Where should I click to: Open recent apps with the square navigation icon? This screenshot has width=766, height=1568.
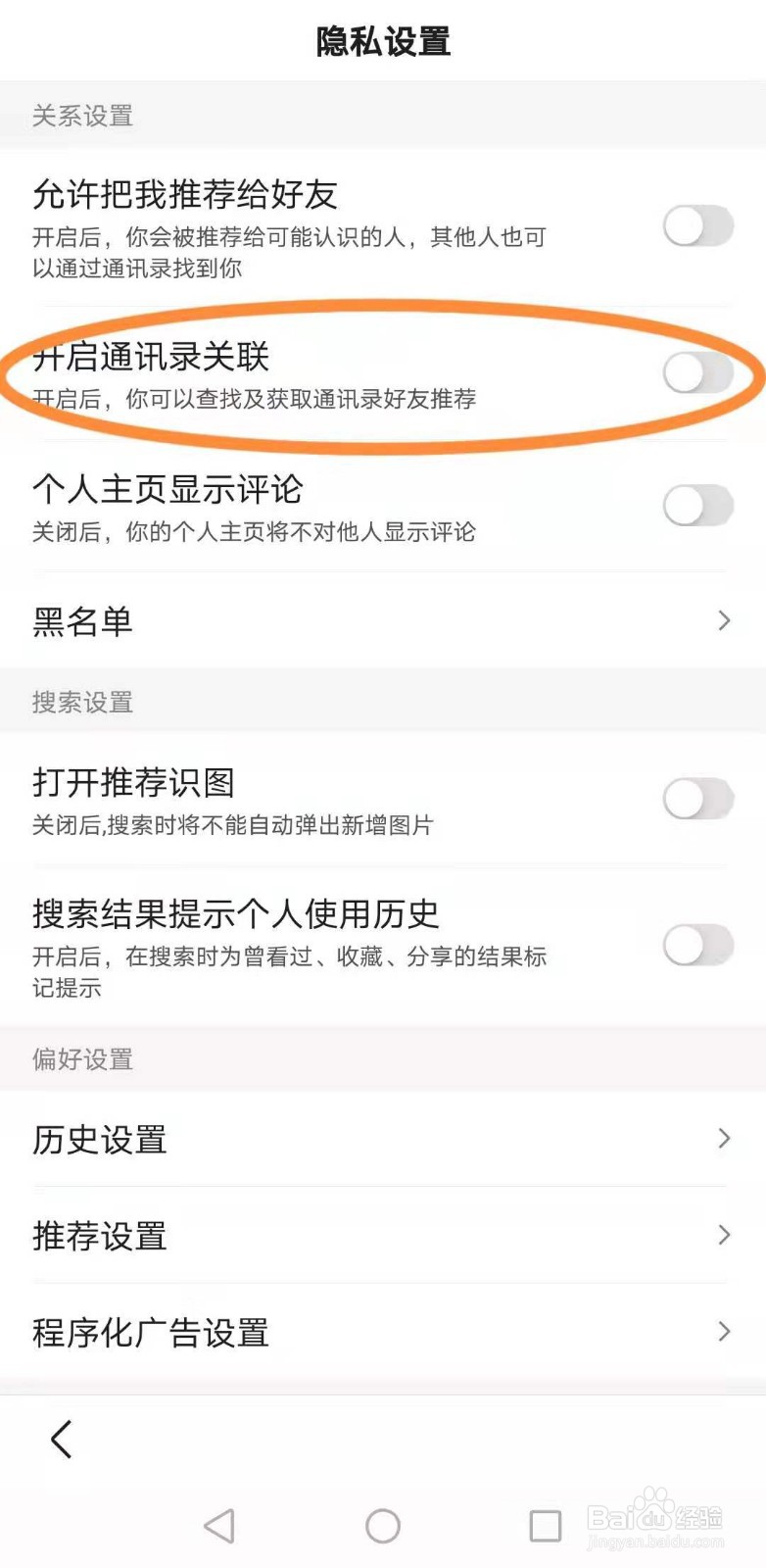point(546,1526)
